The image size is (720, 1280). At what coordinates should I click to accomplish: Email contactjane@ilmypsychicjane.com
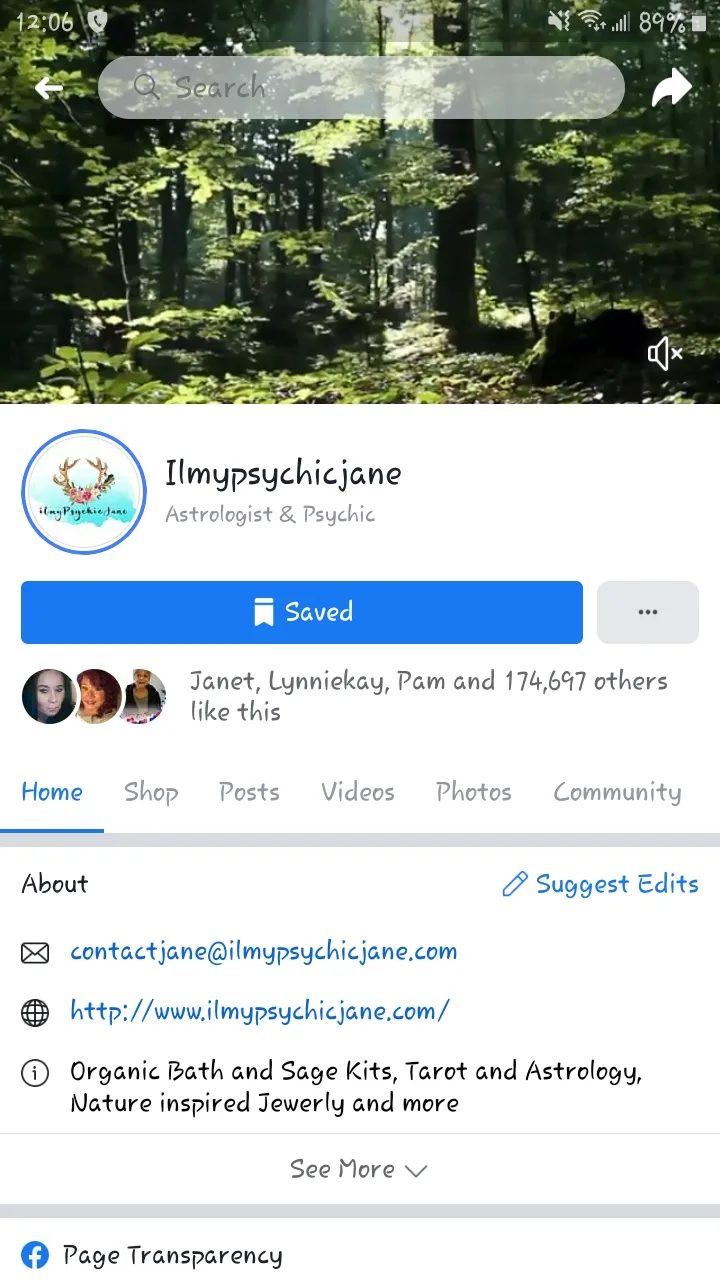click(263, 951)
